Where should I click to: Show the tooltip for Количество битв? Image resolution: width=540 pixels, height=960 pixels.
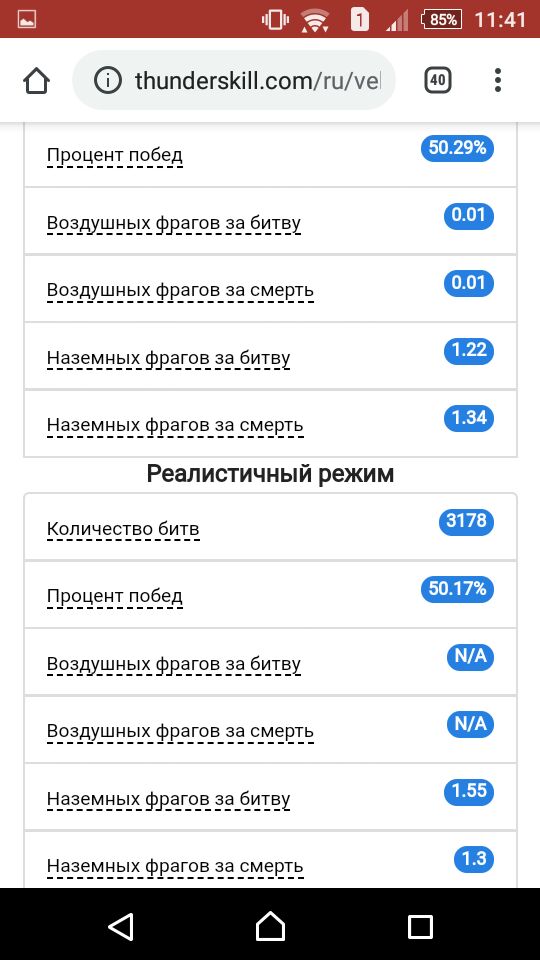click(123, 528)
